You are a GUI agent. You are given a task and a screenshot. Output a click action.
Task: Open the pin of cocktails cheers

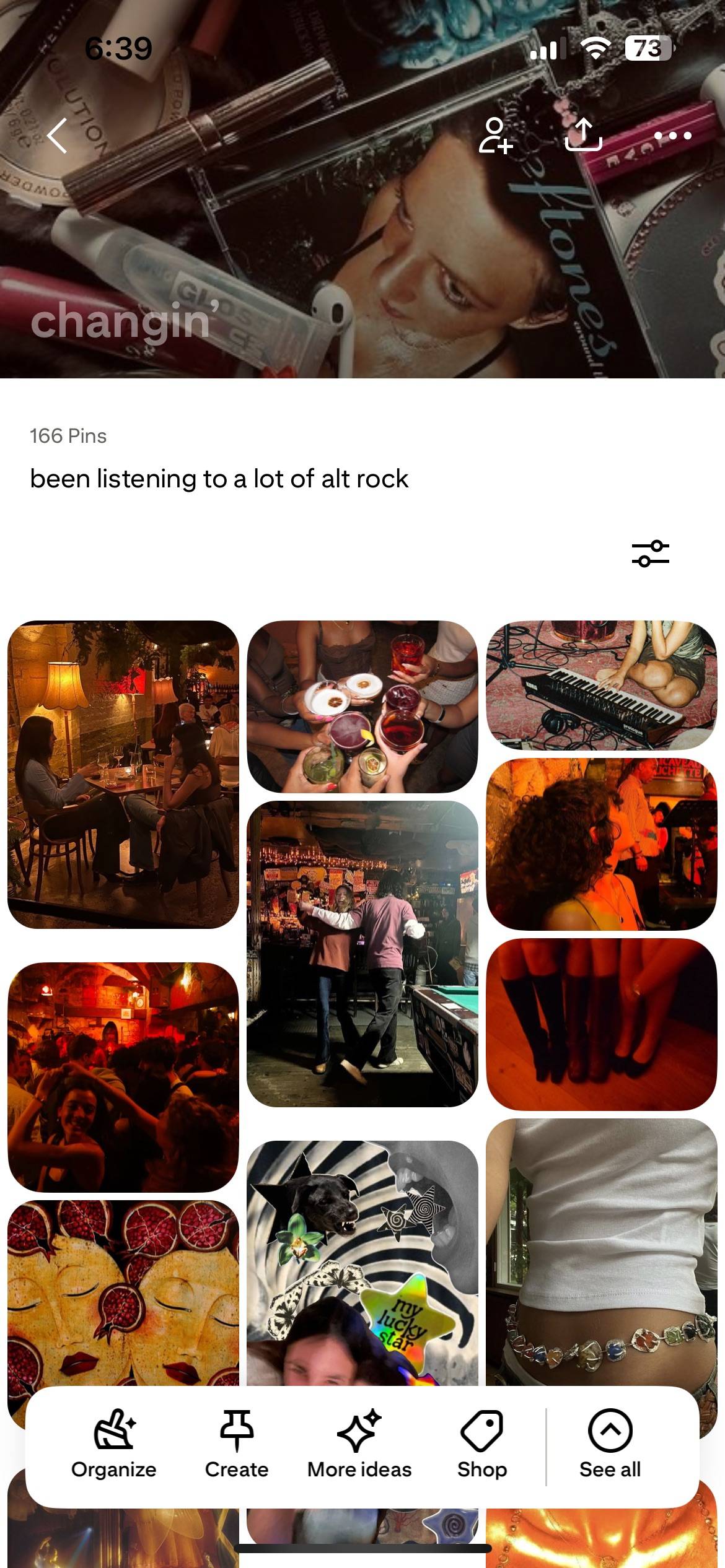tap(362, 707)
